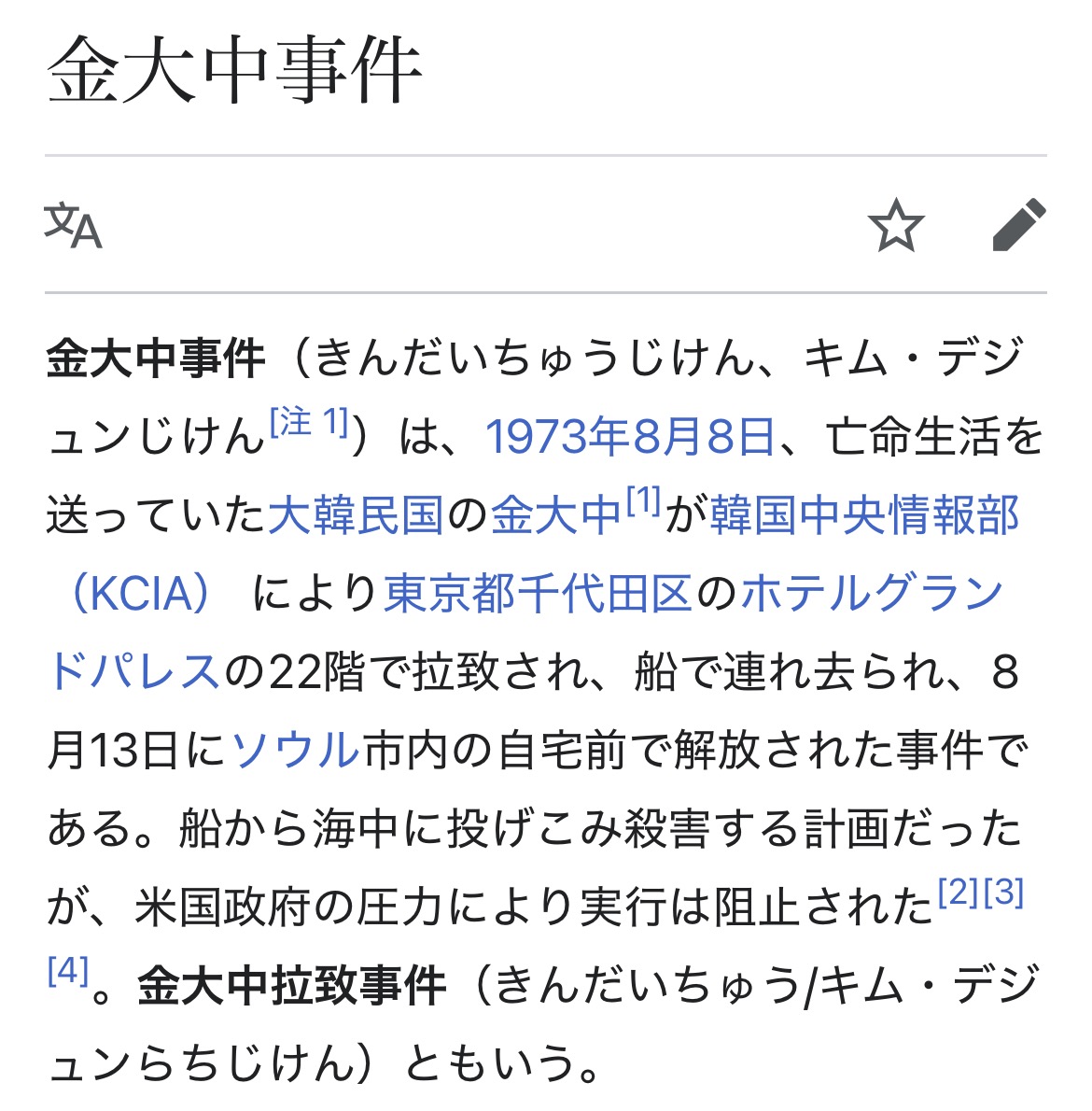Open the 1973年 link
Viewport: 1092px width, 1111px height.
(x=557, y=437)
